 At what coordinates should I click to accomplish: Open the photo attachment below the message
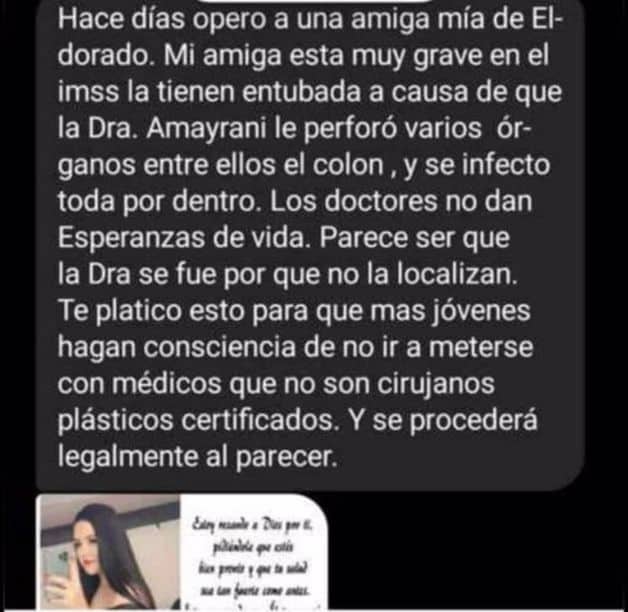tap(182, 553)
